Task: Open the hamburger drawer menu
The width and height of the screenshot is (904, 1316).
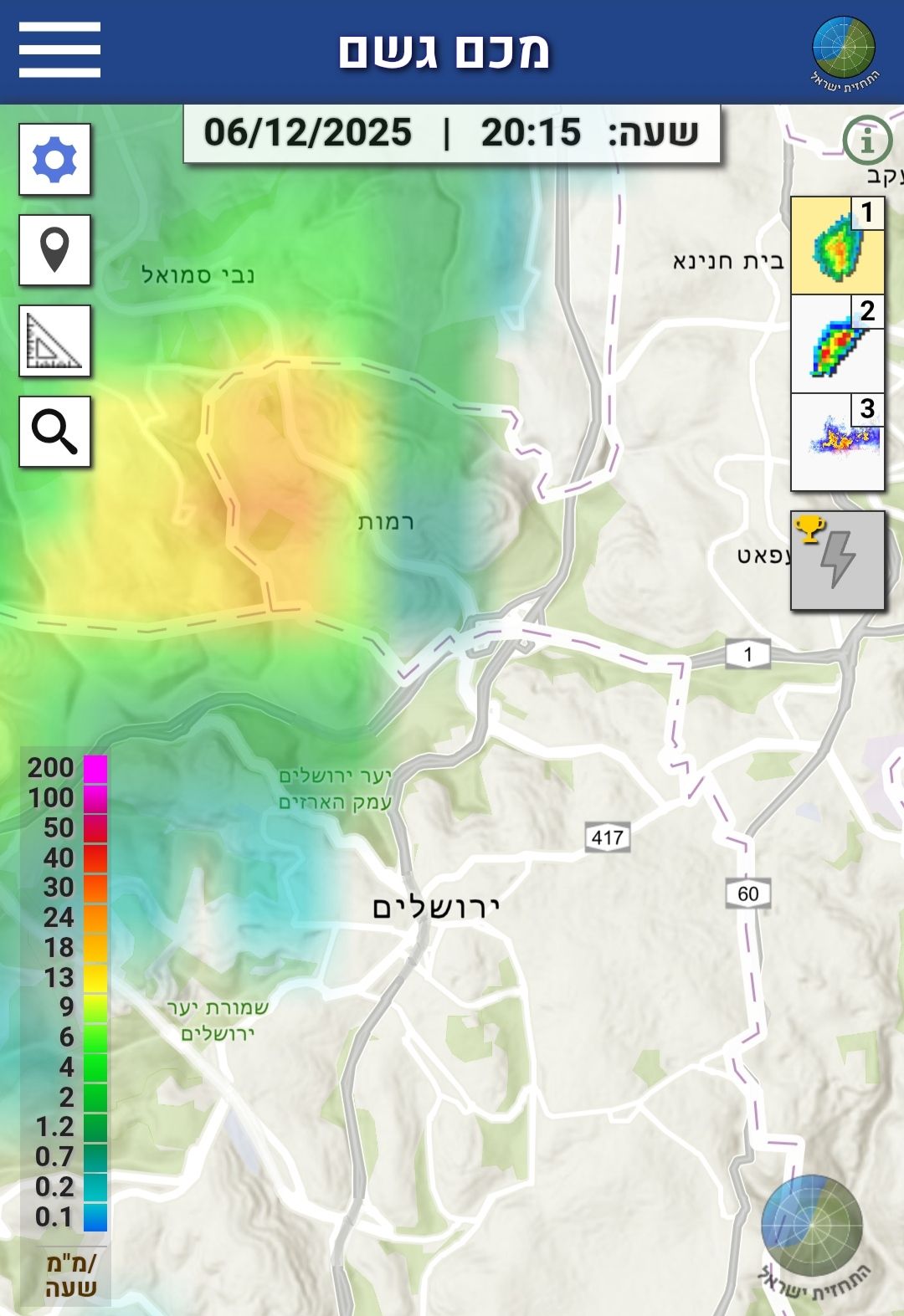Action: (59, 50)
